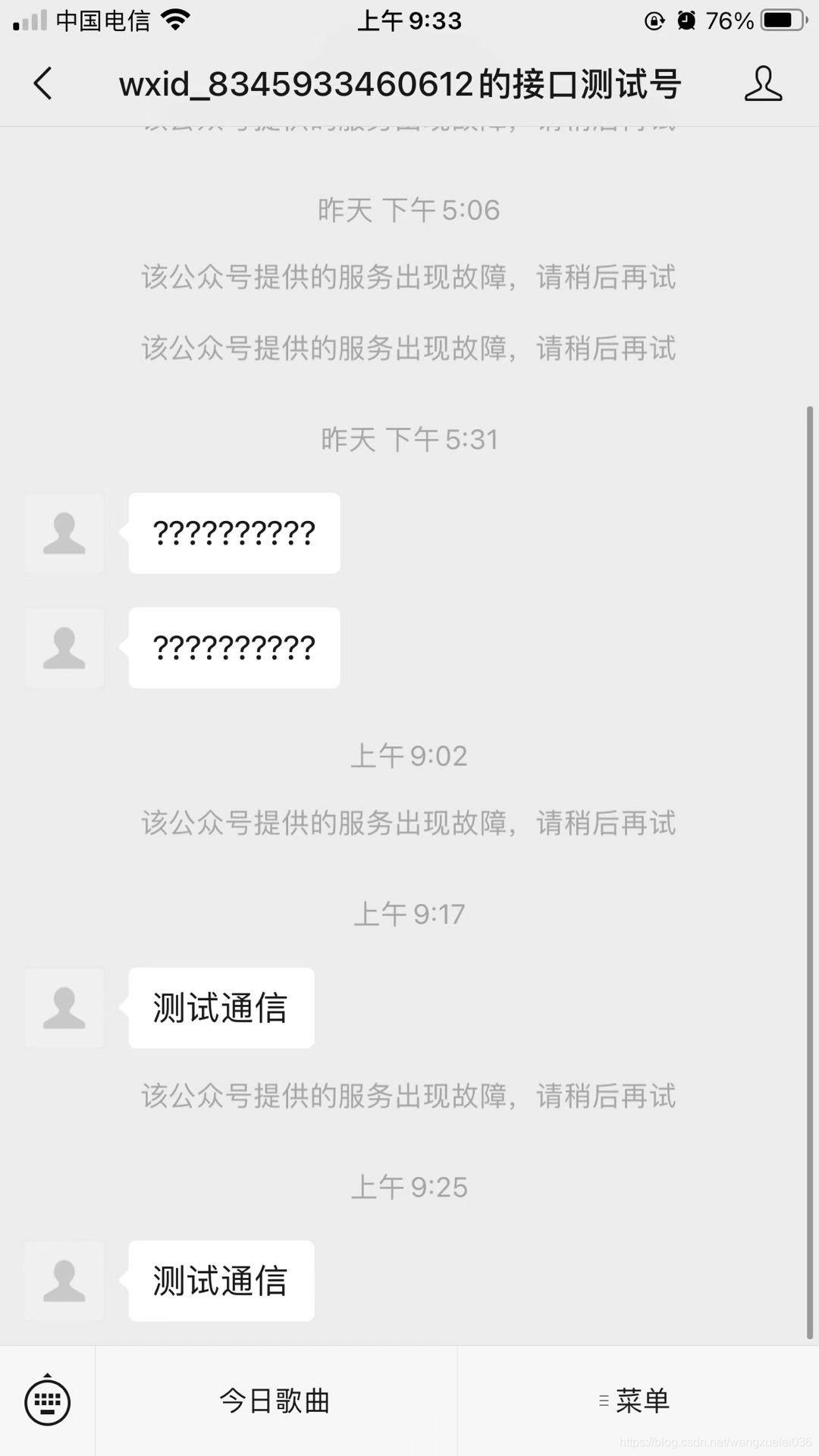Go back from the test account chat
This screenshot has width=819, height=1456.
[x=43, y=83]
